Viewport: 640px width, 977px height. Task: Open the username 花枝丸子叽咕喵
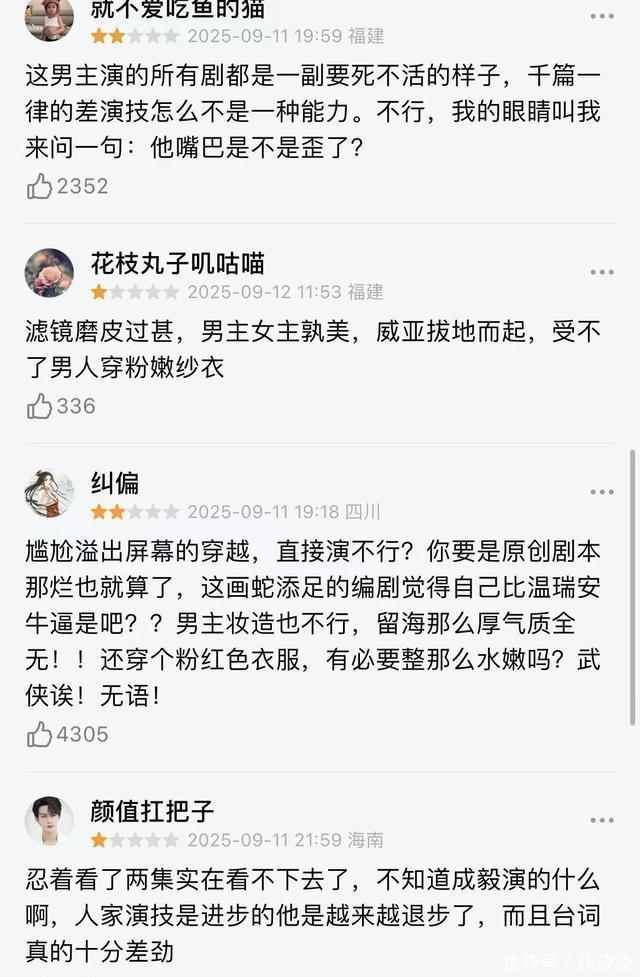pyautogui.click(x=177, y=263)
